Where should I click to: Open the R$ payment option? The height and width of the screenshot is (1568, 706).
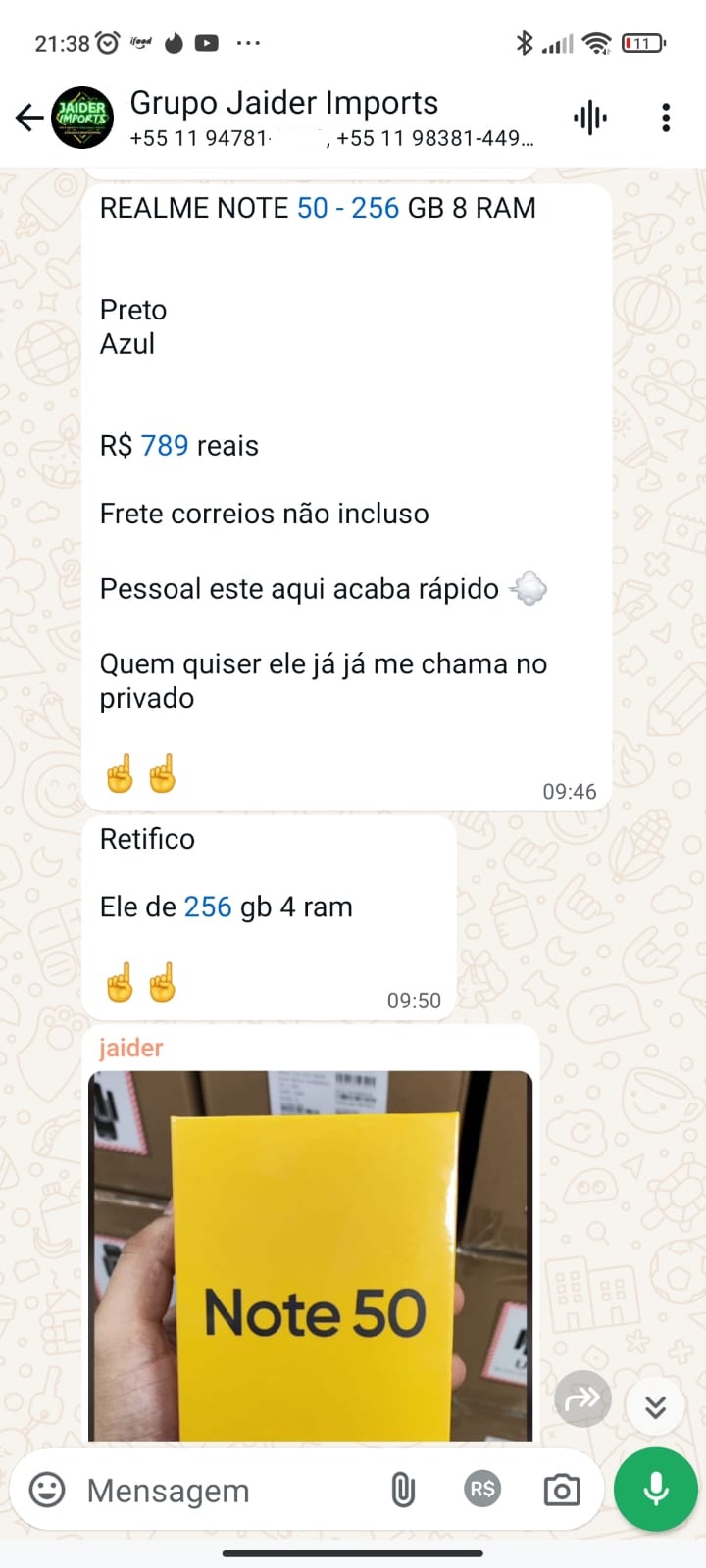tap(481, 1490)
